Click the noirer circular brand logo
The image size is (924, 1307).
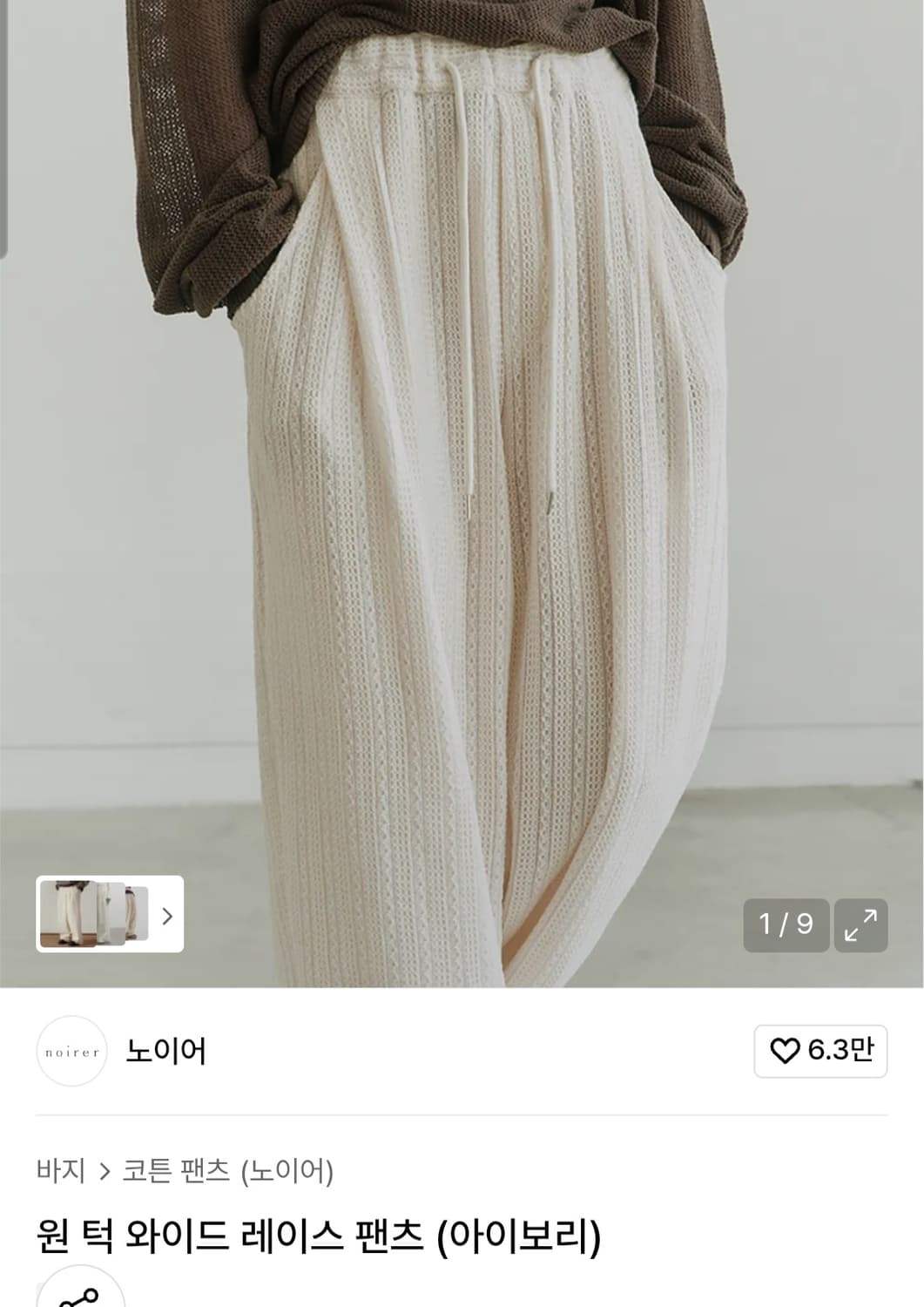point(71,1053)
